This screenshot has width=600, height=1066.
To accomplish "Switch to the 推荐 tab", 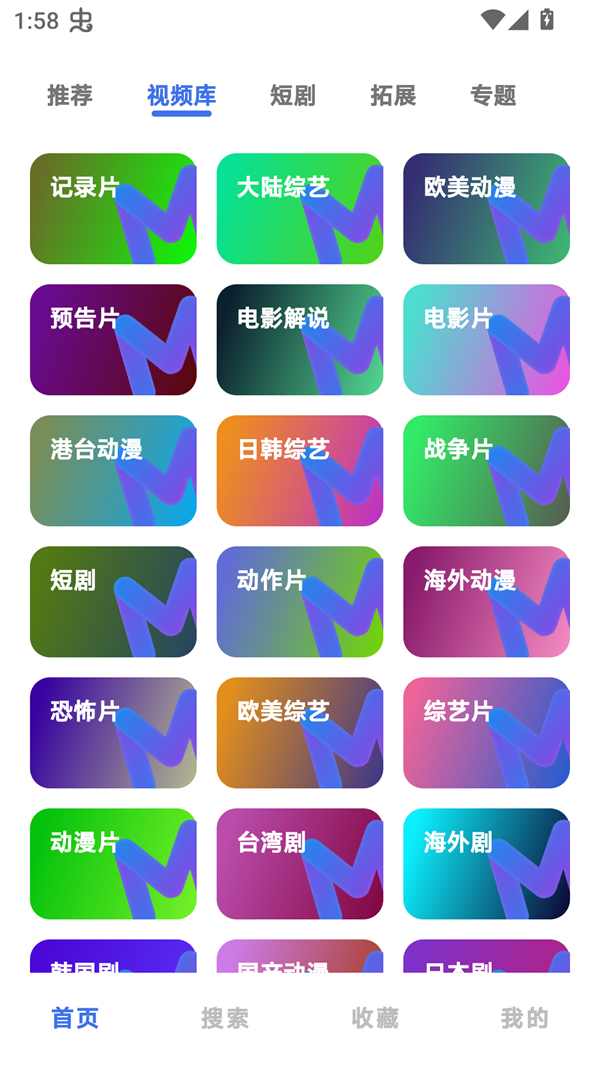I will point(70,95).
